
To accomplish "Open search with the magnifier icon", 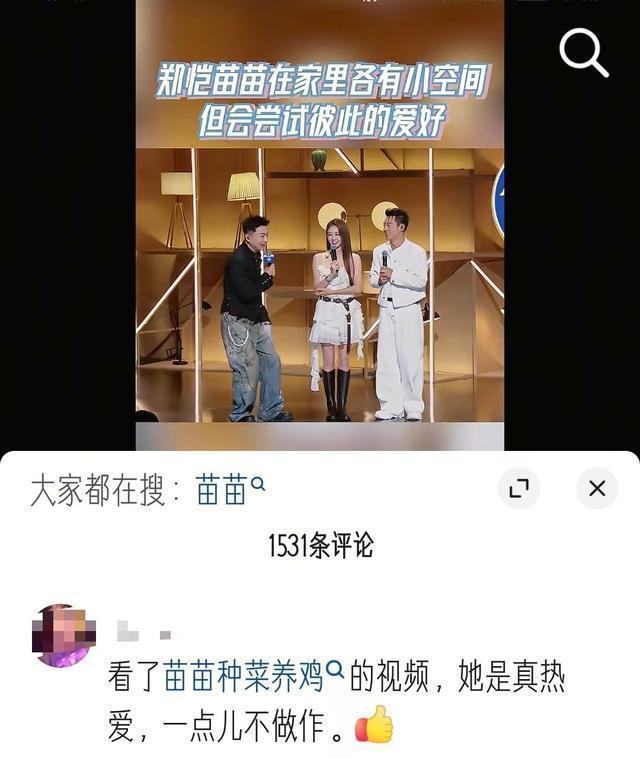I will coord(584,52).
